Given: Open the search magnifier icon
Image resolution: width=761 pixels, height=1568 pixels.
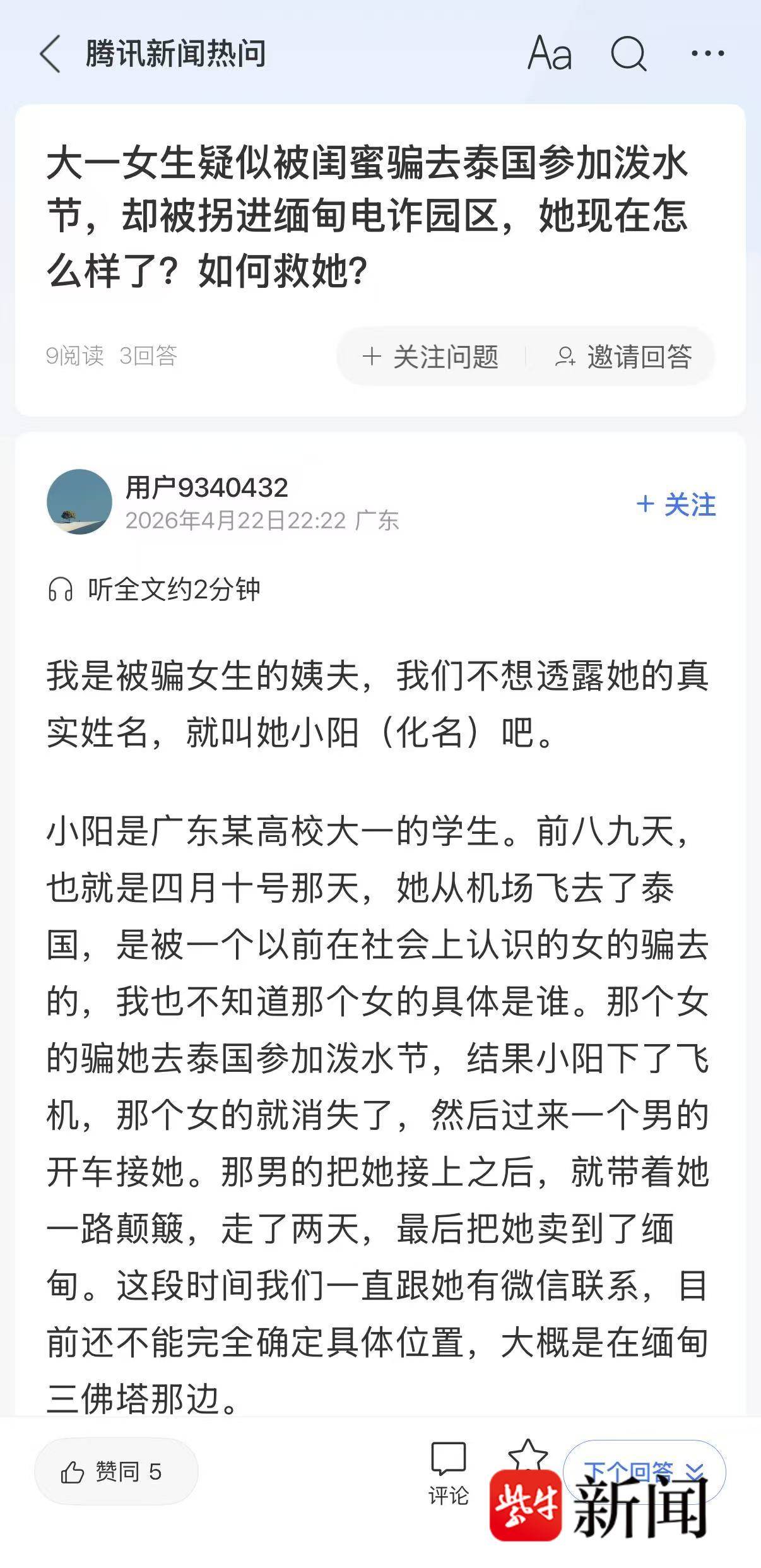Looking at the screenshot, I should click(x=628, y=54).
